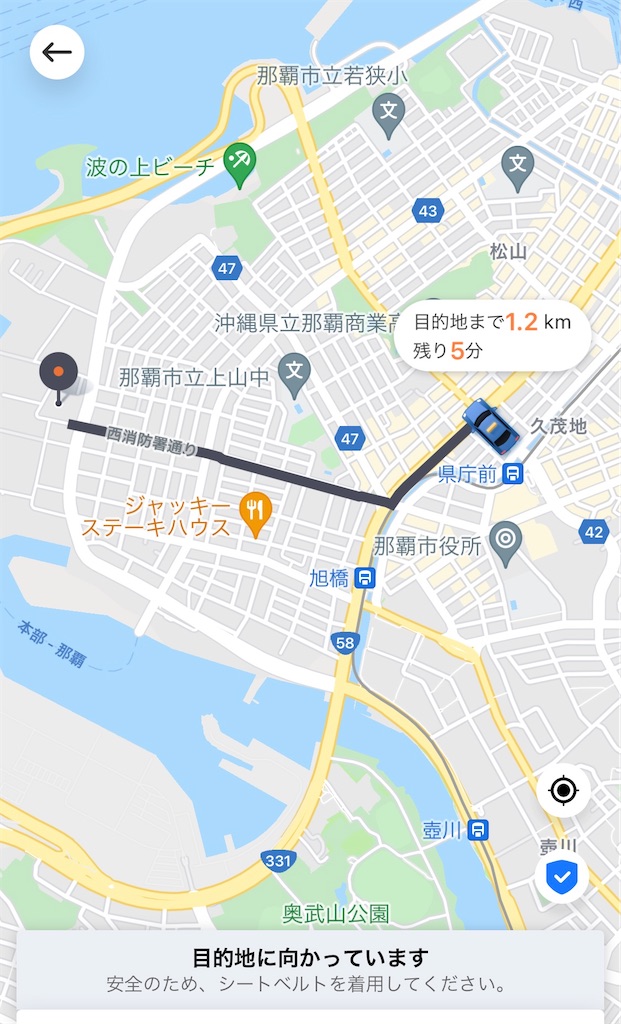Select the 波の上ビーチ beach marker

(239, 165)
